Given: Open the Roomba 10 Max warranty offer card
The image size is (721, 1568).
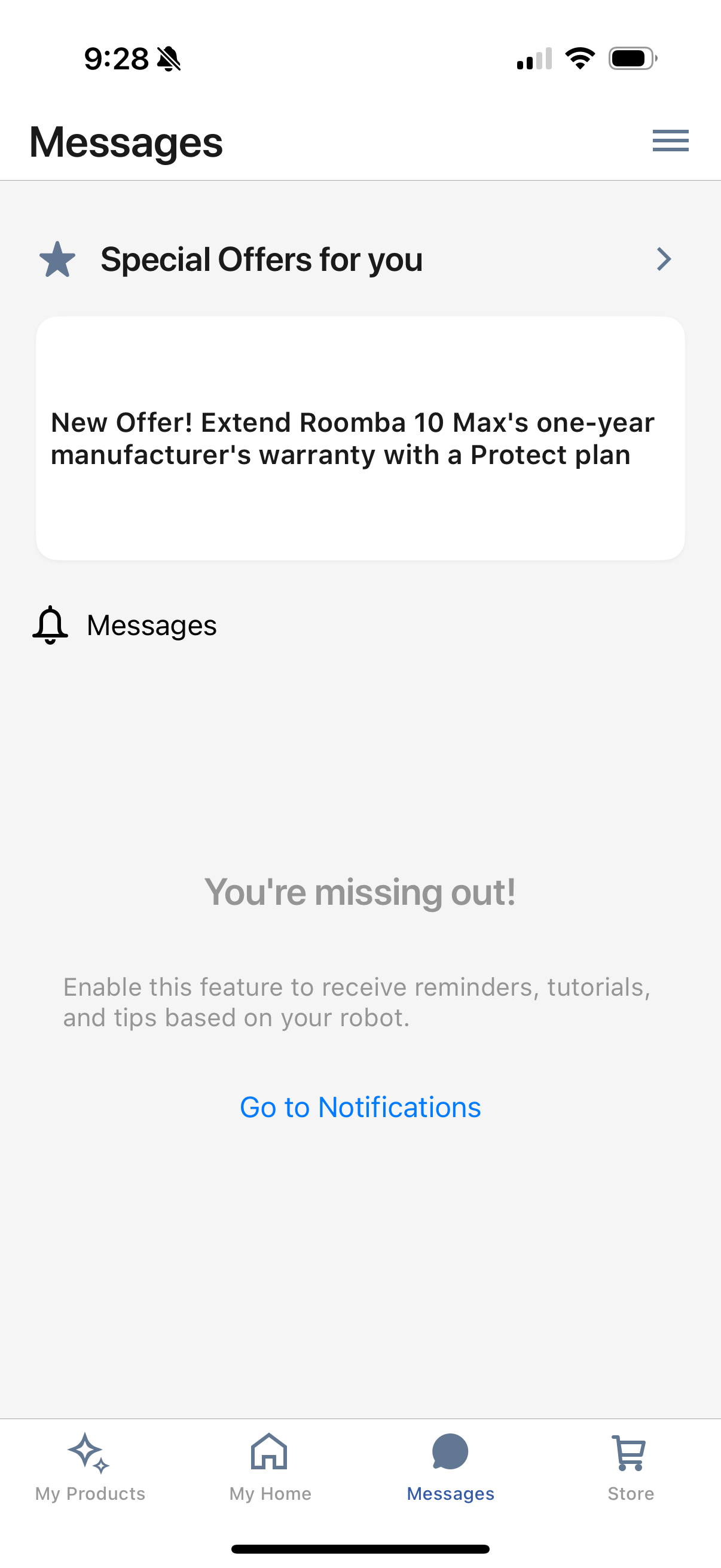Looking at the screenshot, I should [x=360, y=438].
